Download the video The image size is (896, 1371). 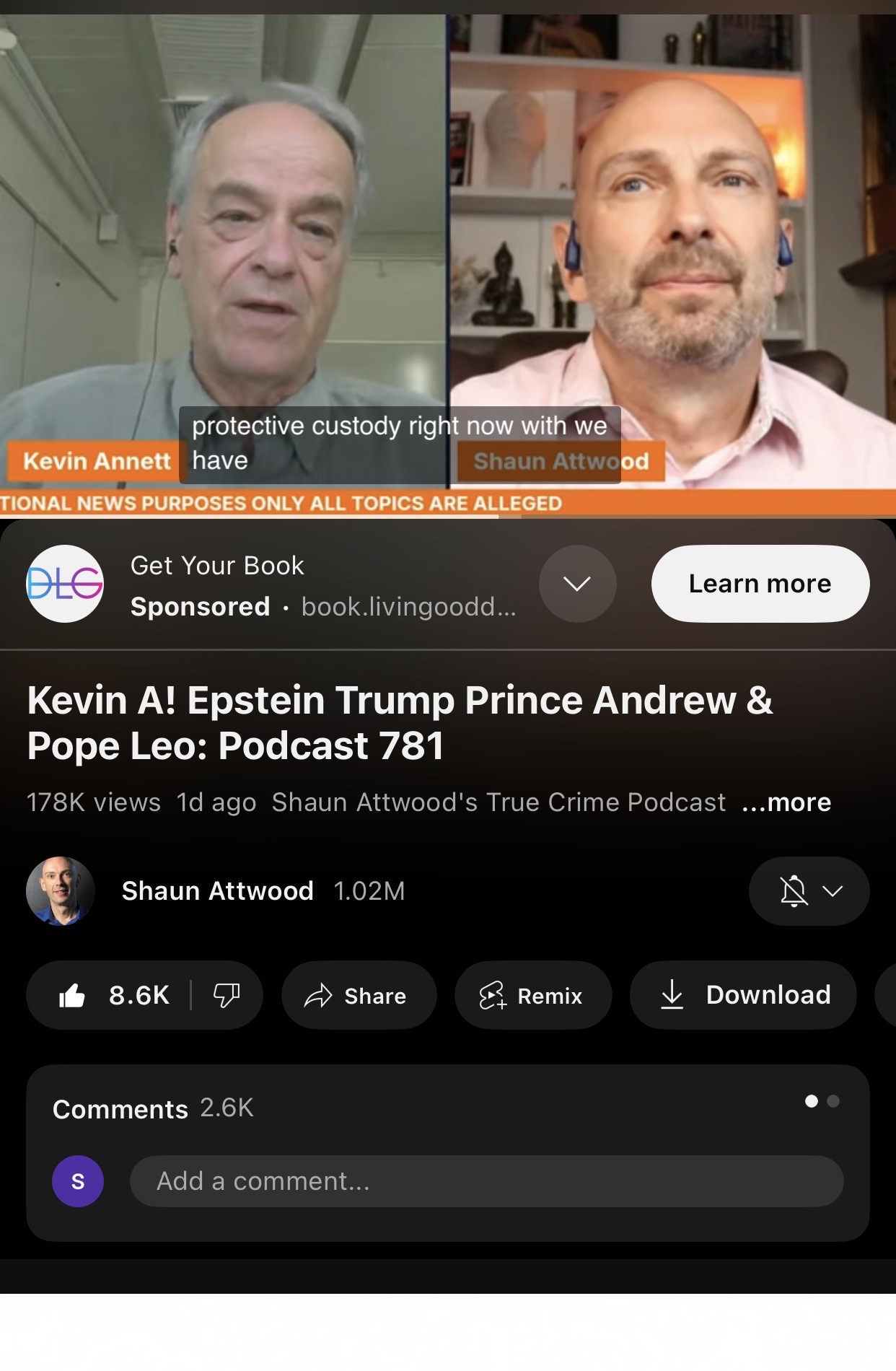coord(743,995)
